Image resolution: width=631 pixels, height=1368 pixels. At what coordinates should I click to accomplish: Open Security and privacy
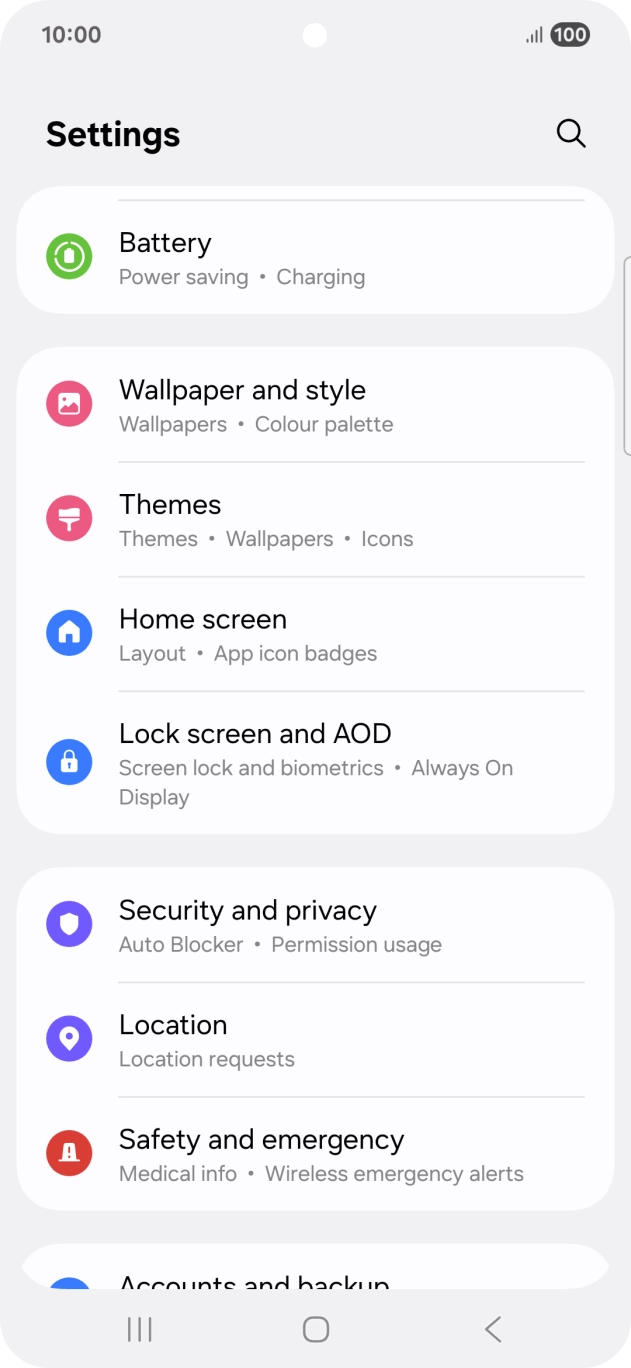pyautogui.click(x=315, y=925)
